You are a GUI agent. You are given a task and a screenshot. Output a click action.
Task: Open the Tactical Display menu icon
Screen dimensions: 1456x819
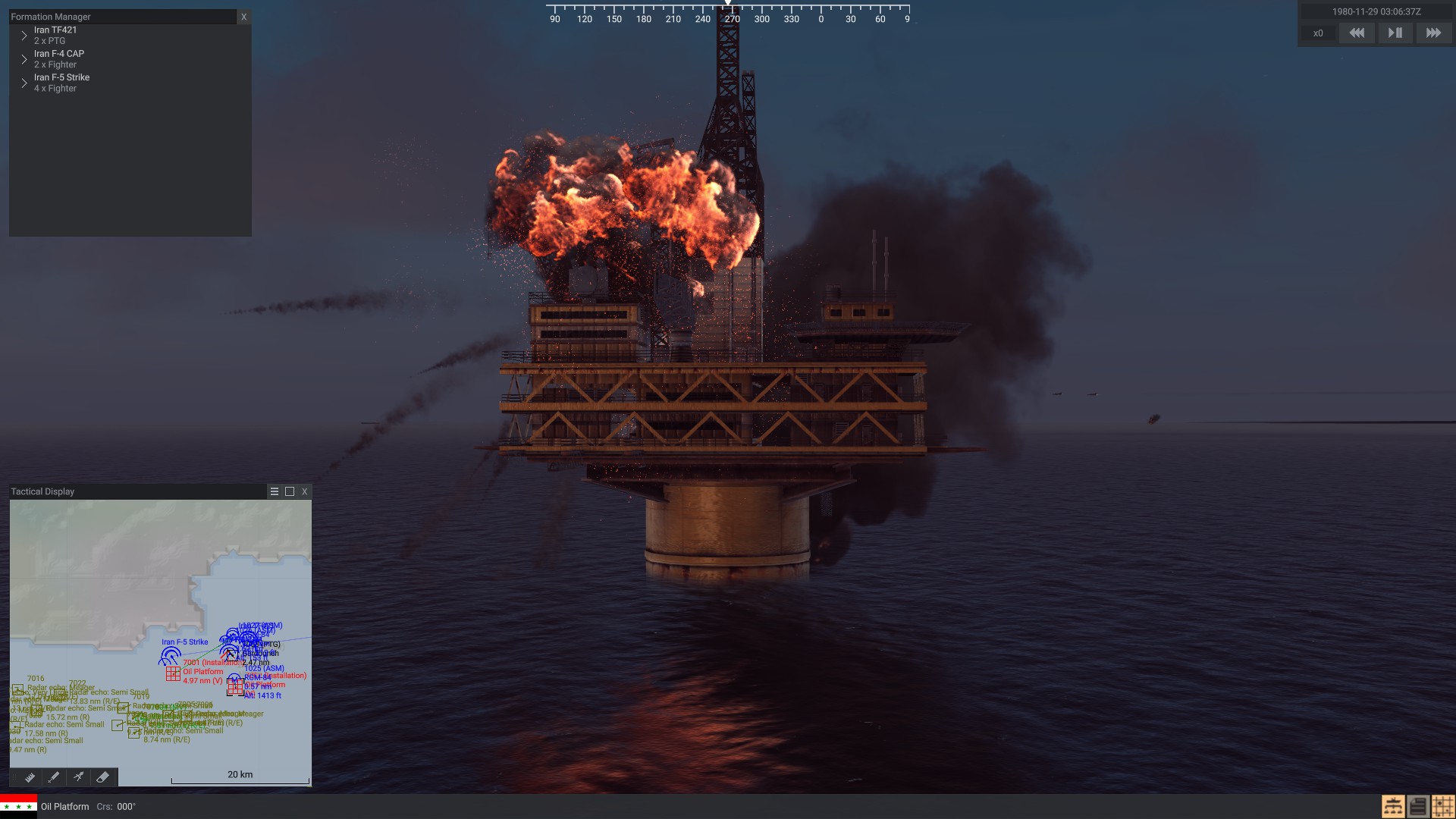coord(275,491)
